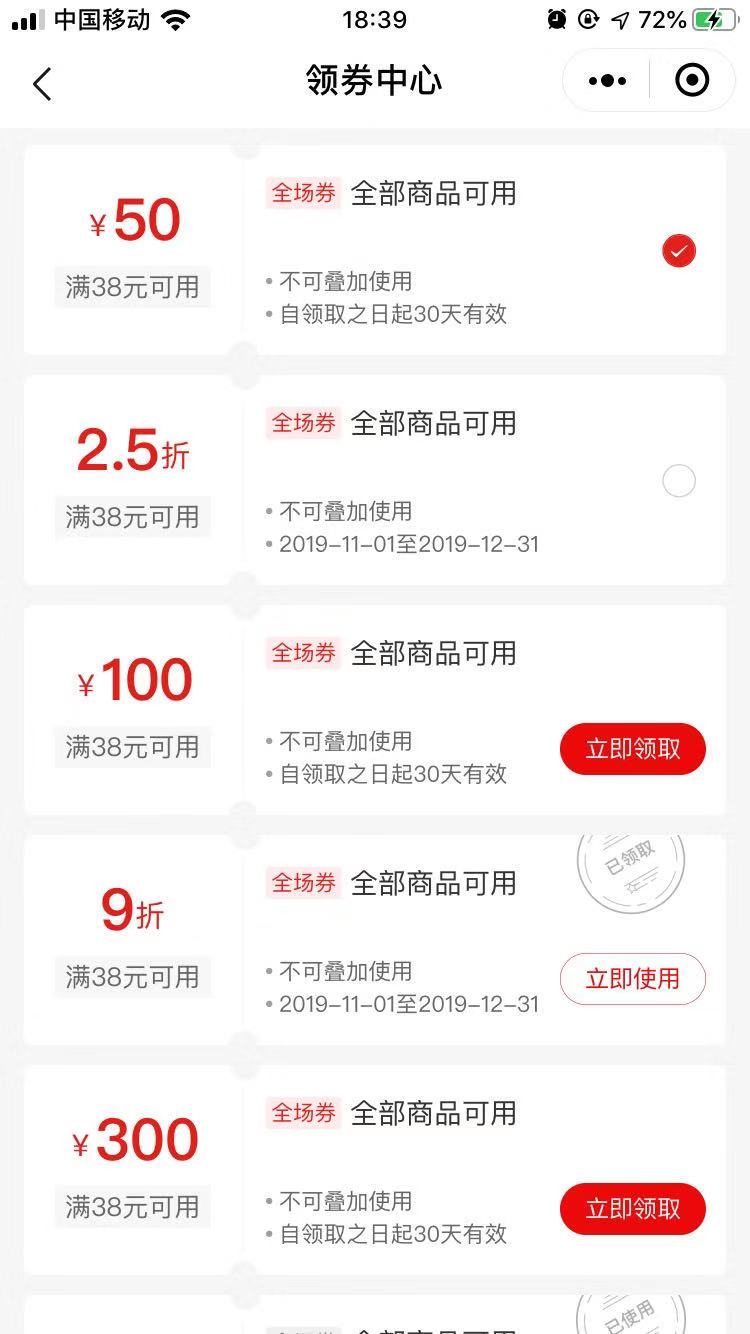Claim the ¥300 coupon with 立即领取
The height and width of the screenshot is (1334, 750).
click(x=632, y=1209)
